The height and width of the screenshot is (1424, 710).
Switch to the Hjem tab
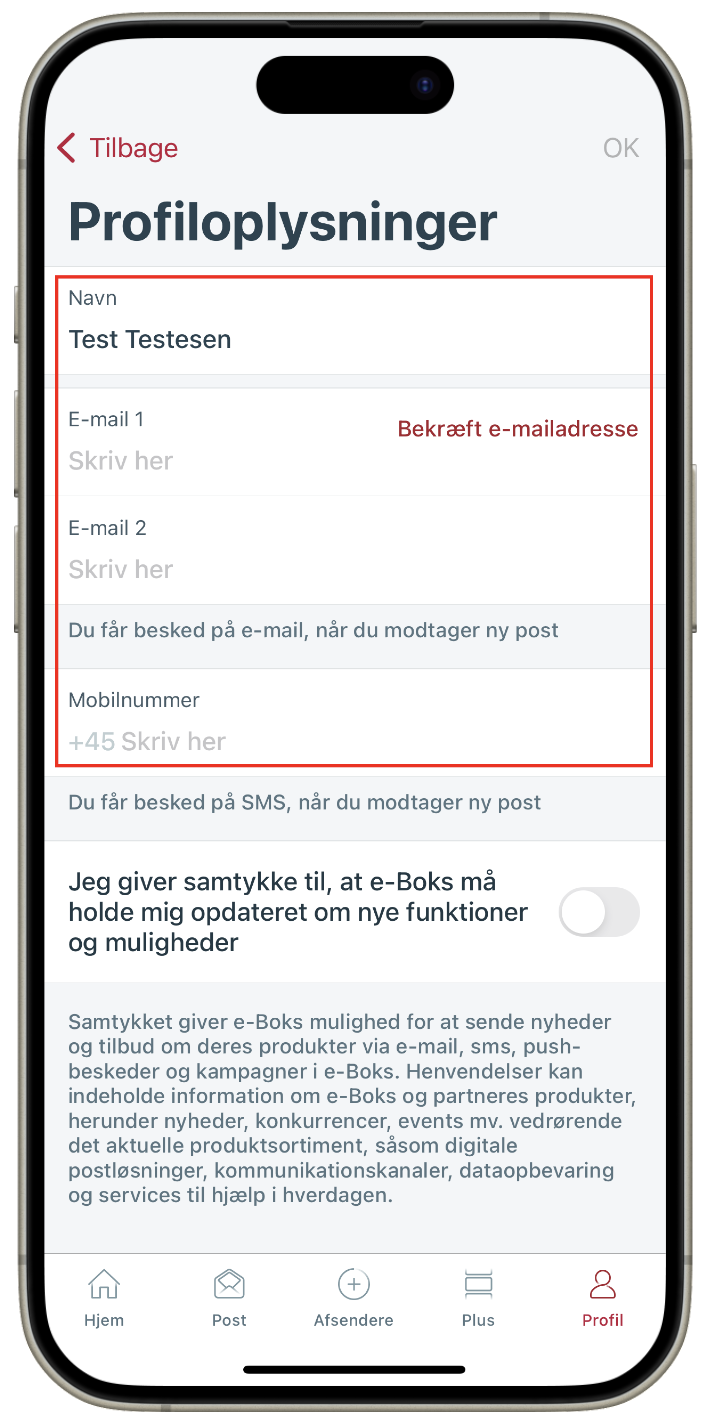pos(104,1298)
